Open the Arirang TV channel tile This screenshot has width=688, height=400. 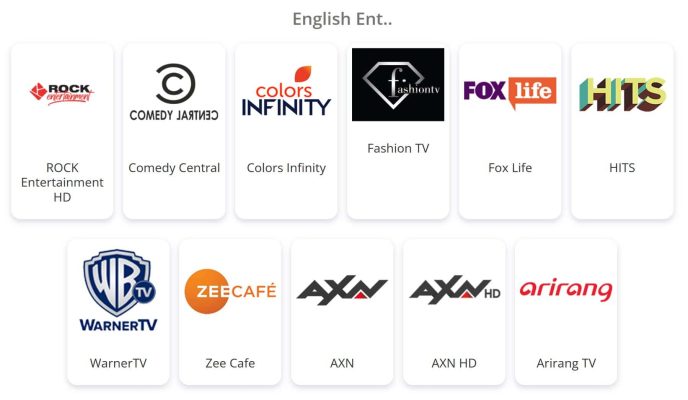pyautogui.click(x=566, y=312)
